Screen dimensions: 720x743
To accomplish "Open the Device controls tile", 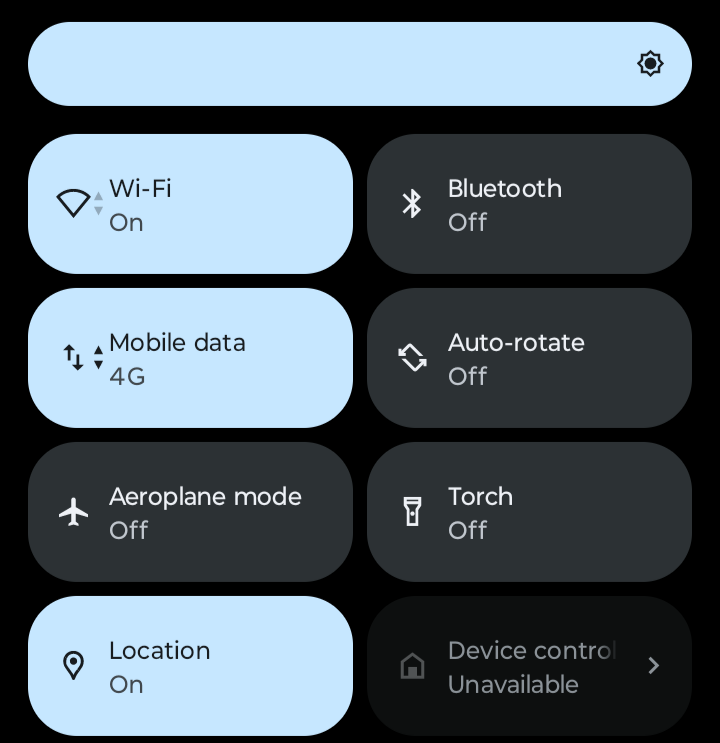I will pyautogui.click(x=529, y=666).
